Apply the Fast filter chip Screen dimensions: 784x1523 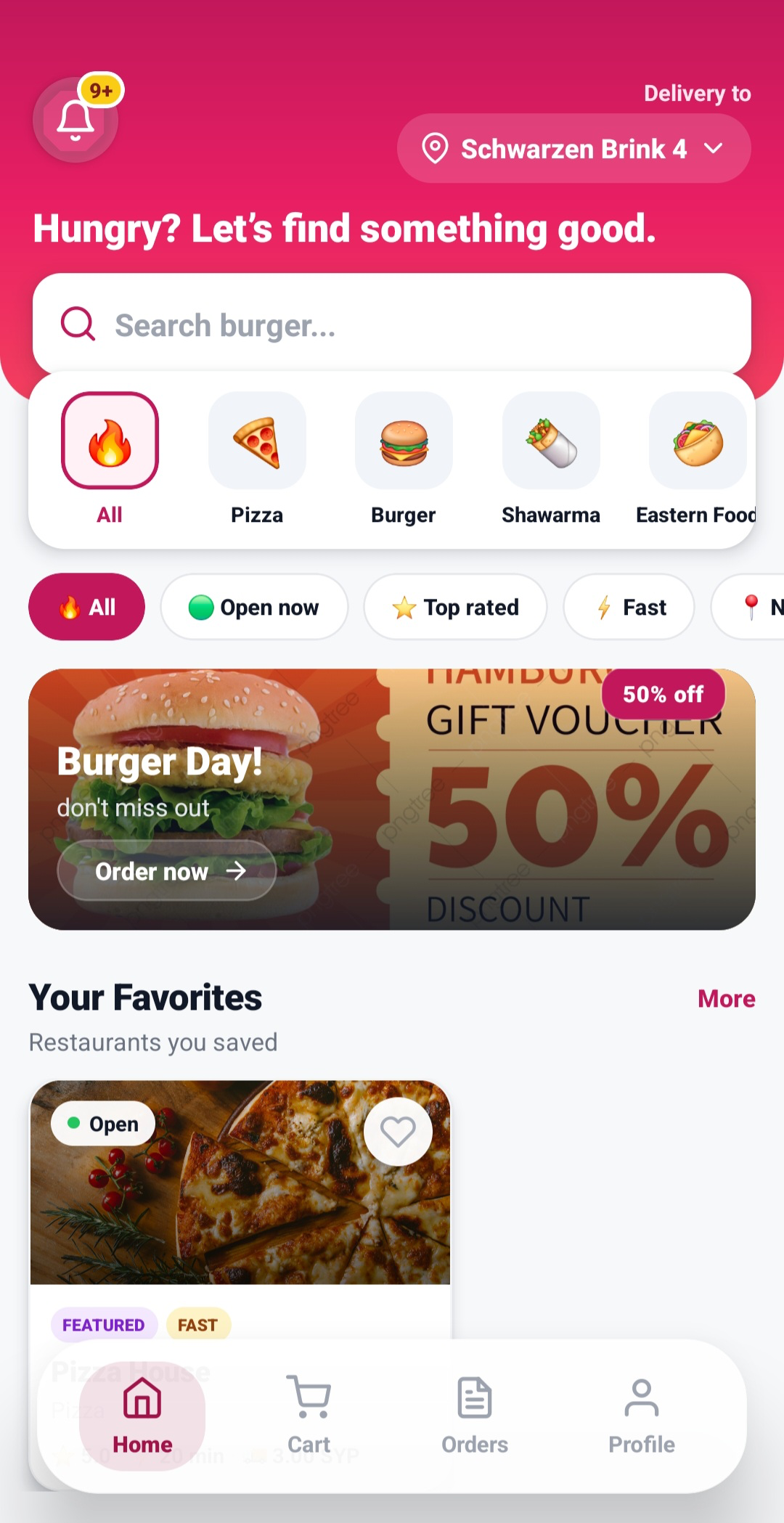pos(629,607)
